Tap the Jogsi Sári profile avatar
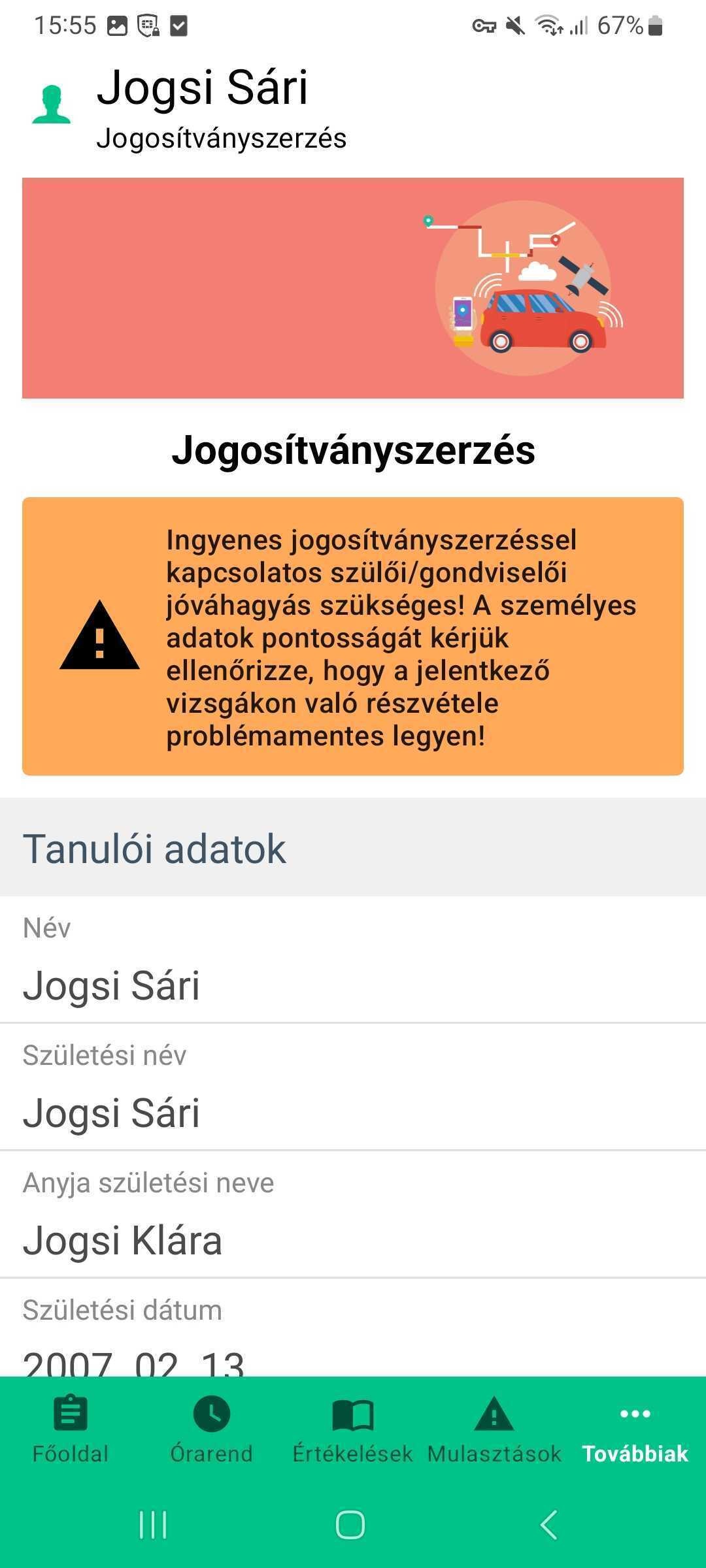This screenshot has height=1568, width=706. click(x=52, y=105)
